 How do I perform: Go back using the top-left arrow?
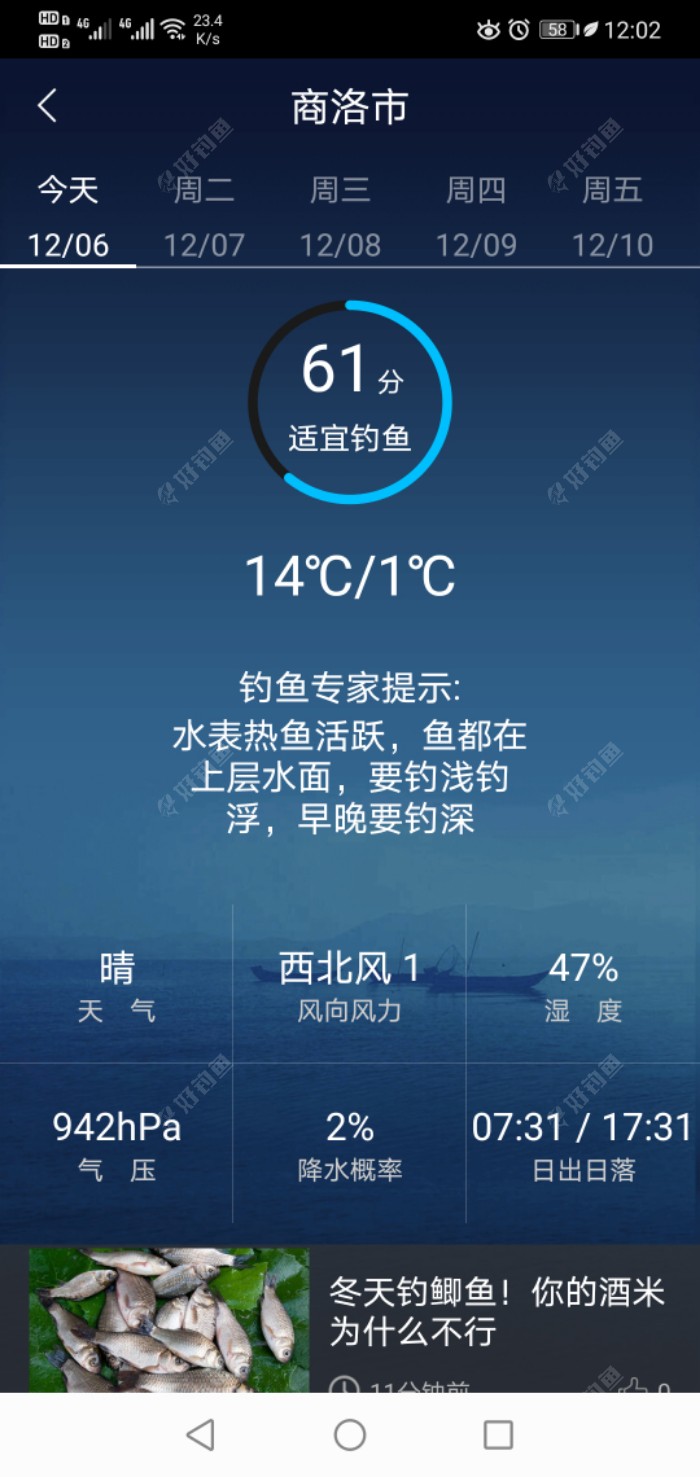pos(47,106)
